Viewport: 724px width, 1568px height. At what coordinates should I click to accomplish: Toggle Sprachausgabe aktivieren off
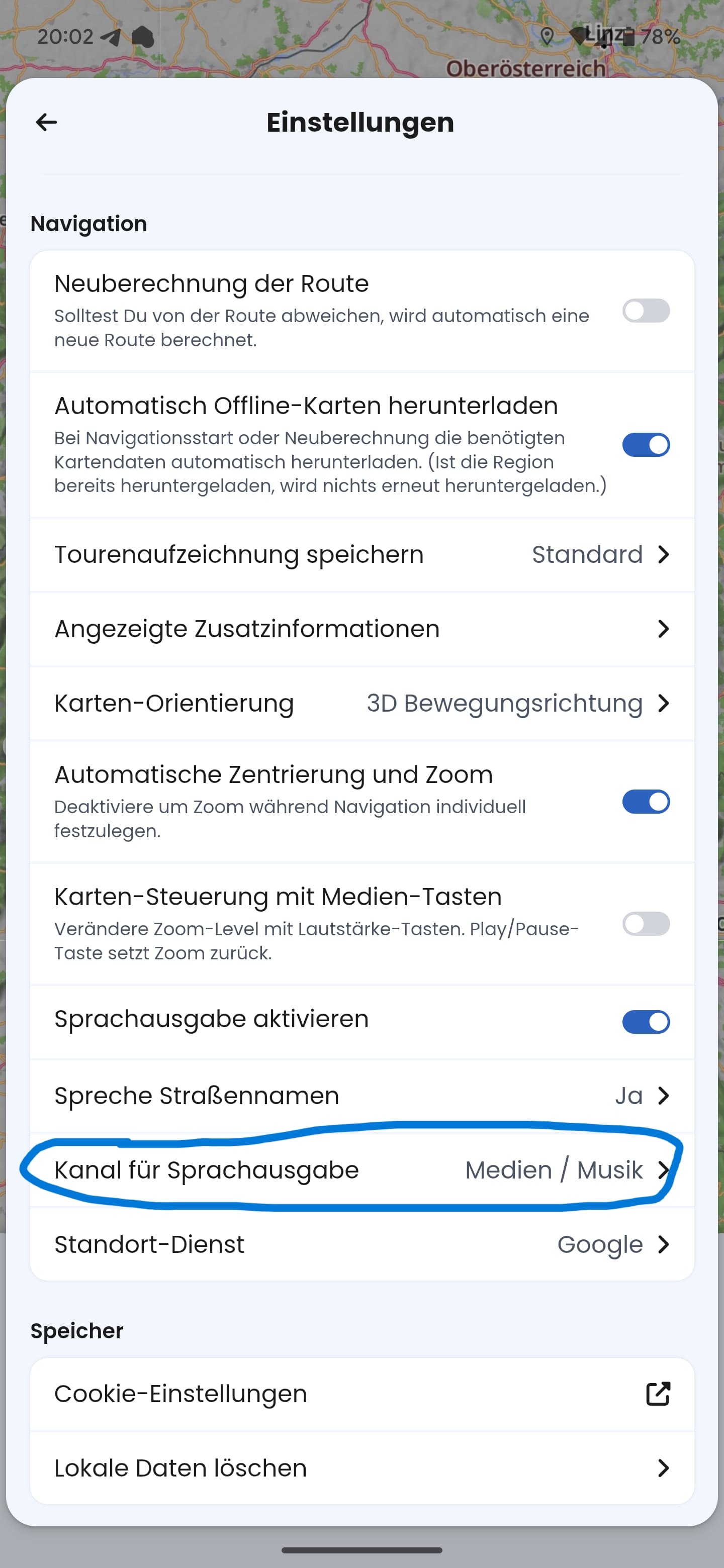646,1022
